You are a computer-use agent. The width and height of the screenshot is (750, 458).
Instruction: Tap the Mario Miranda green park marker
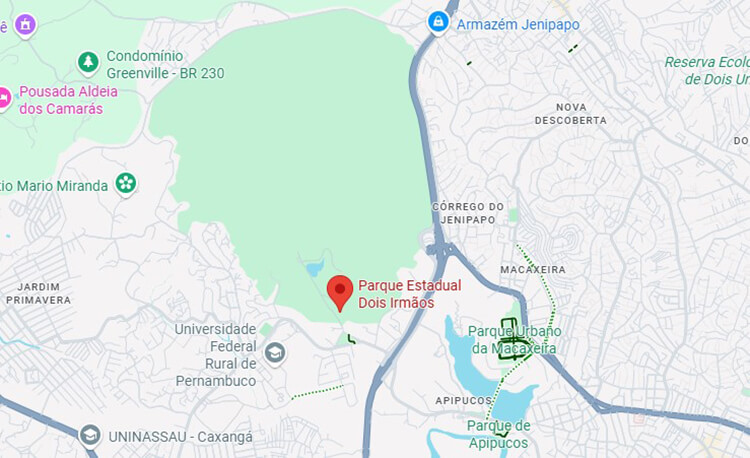[x=125, y=183]
